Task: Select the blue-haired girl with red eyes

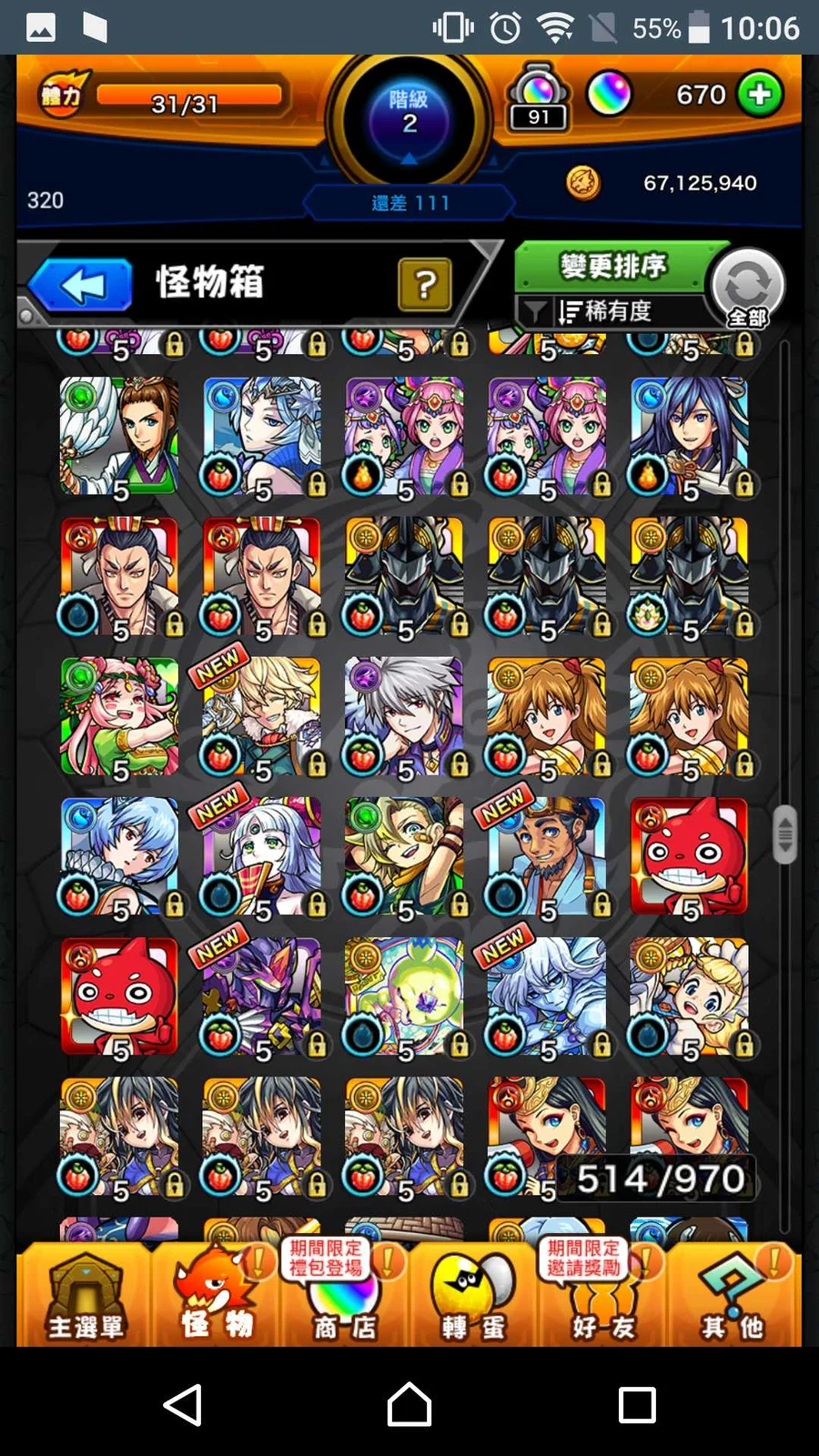Action: (119, 857)
